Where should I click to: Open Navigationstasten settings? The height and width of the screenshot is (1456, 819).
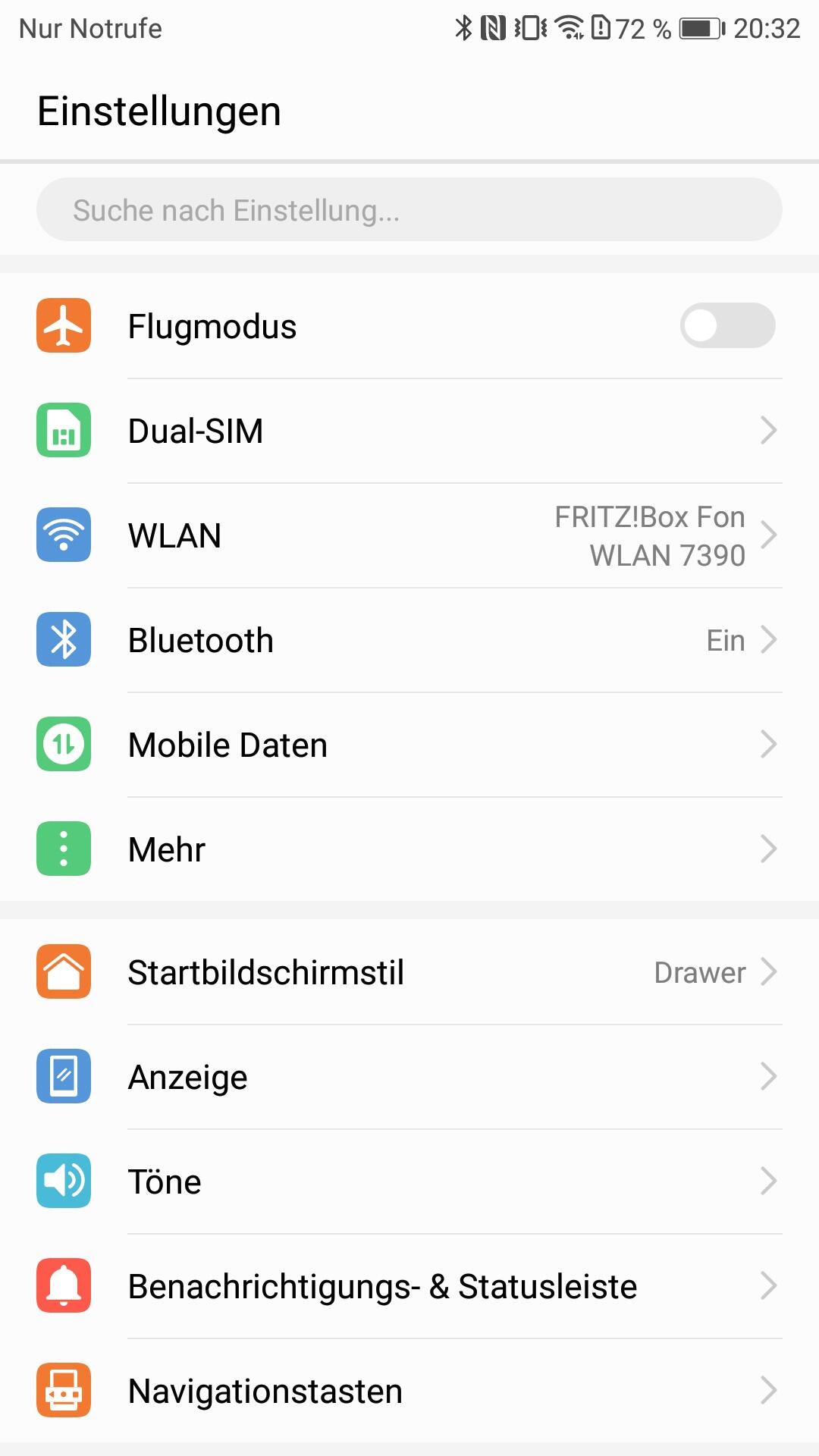[x=409, y=1391]
